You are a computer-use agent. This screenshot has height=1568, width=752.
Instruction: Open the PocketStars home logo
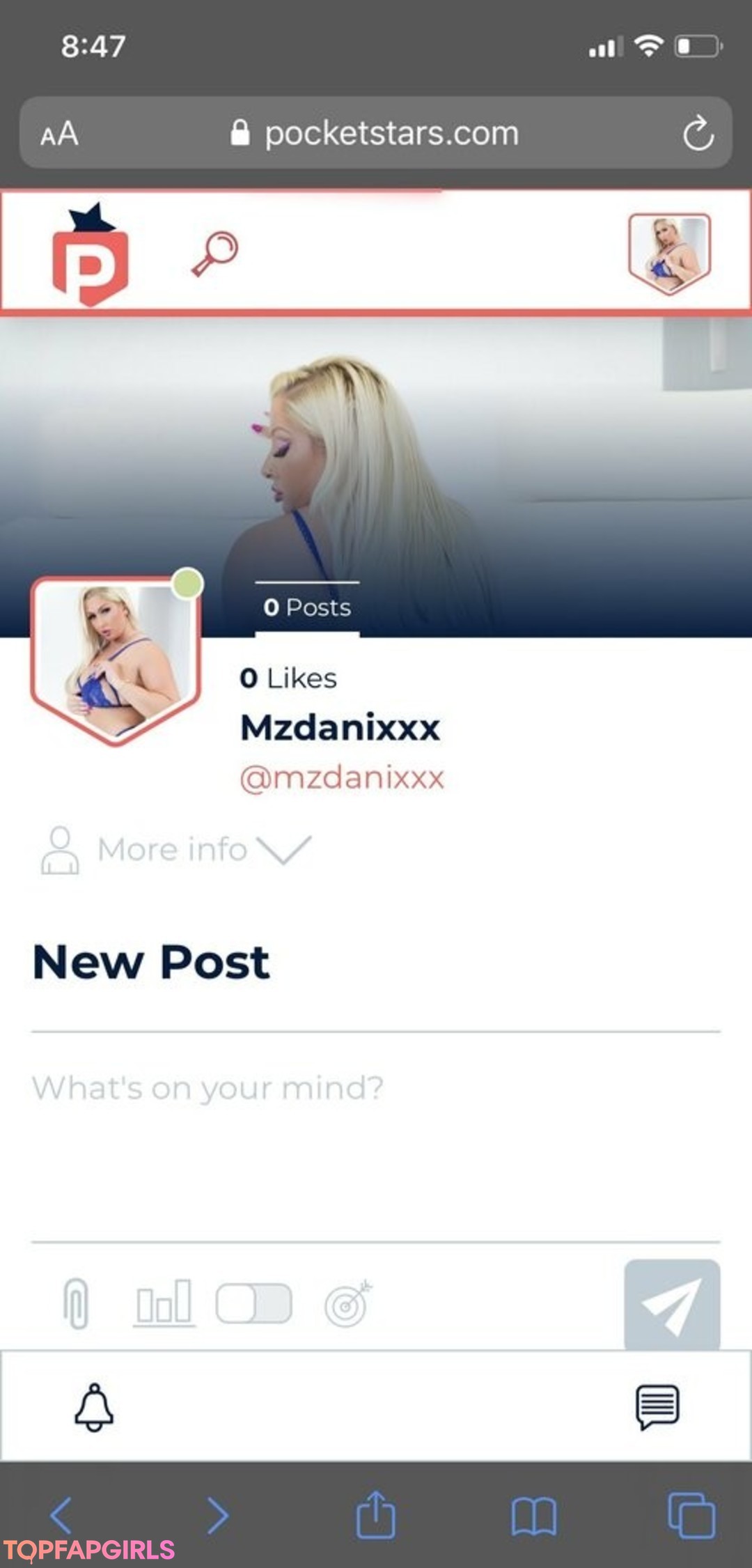[x=90, y=255]
